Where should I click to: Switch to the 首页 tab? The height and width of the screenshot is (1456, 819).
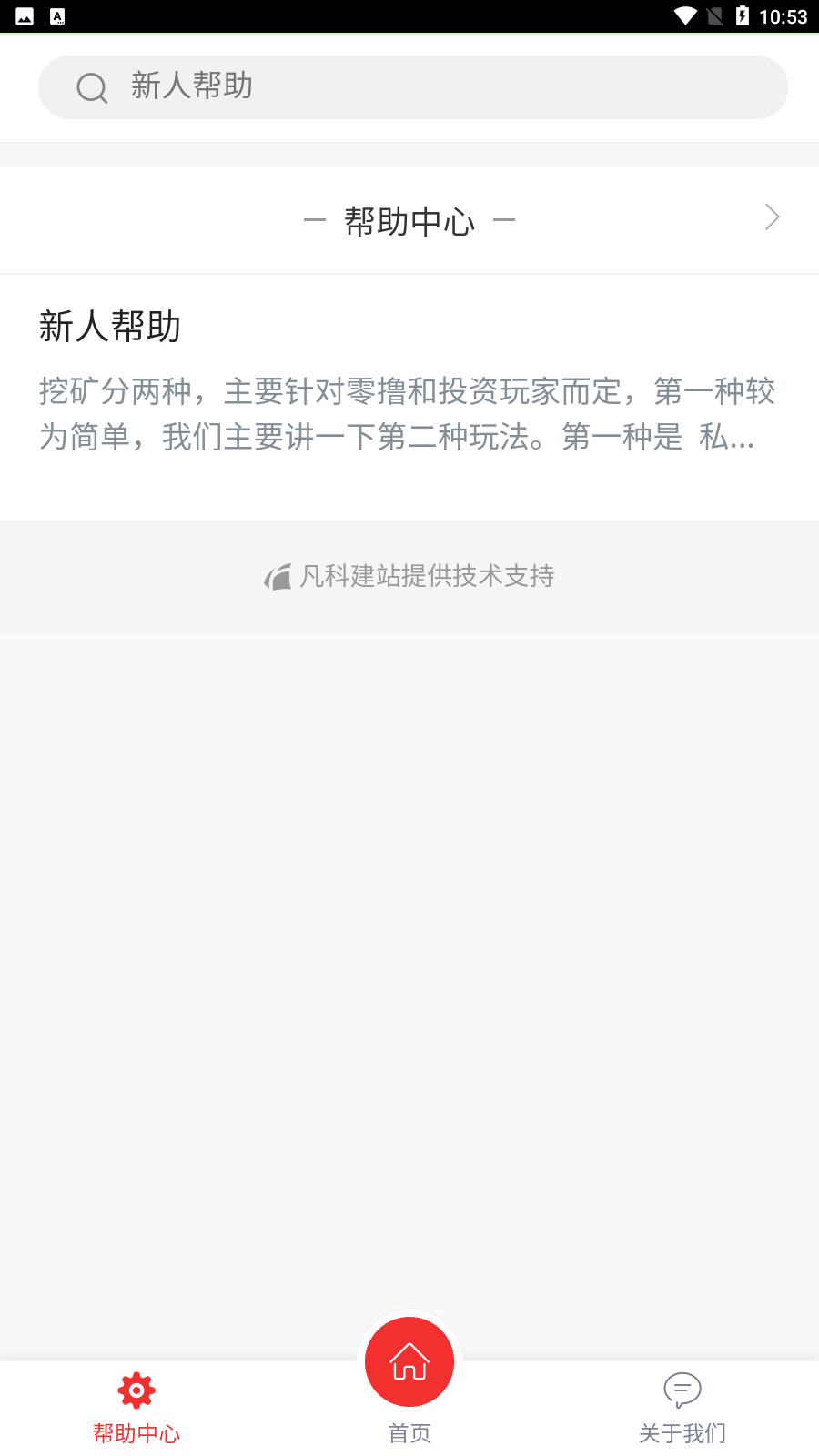409,1432
